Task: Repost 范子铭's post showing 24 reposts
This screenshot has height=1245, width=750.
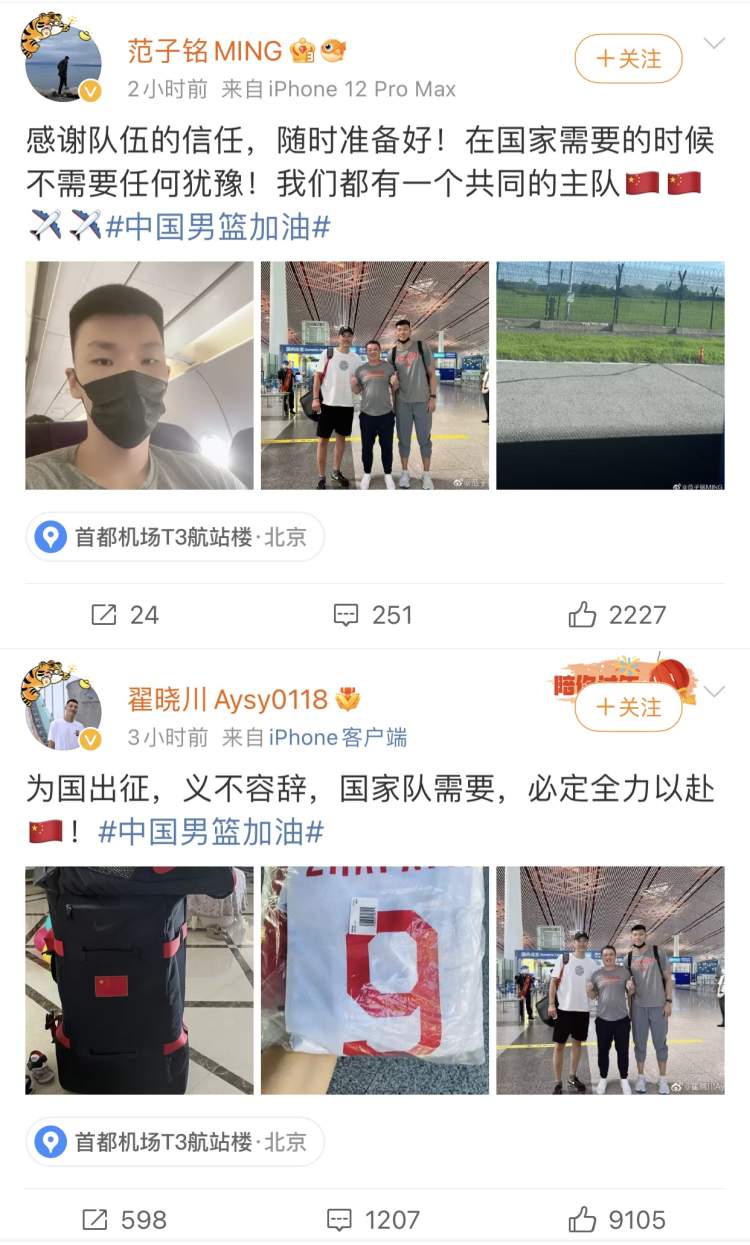Action: [x=125, y=615]
